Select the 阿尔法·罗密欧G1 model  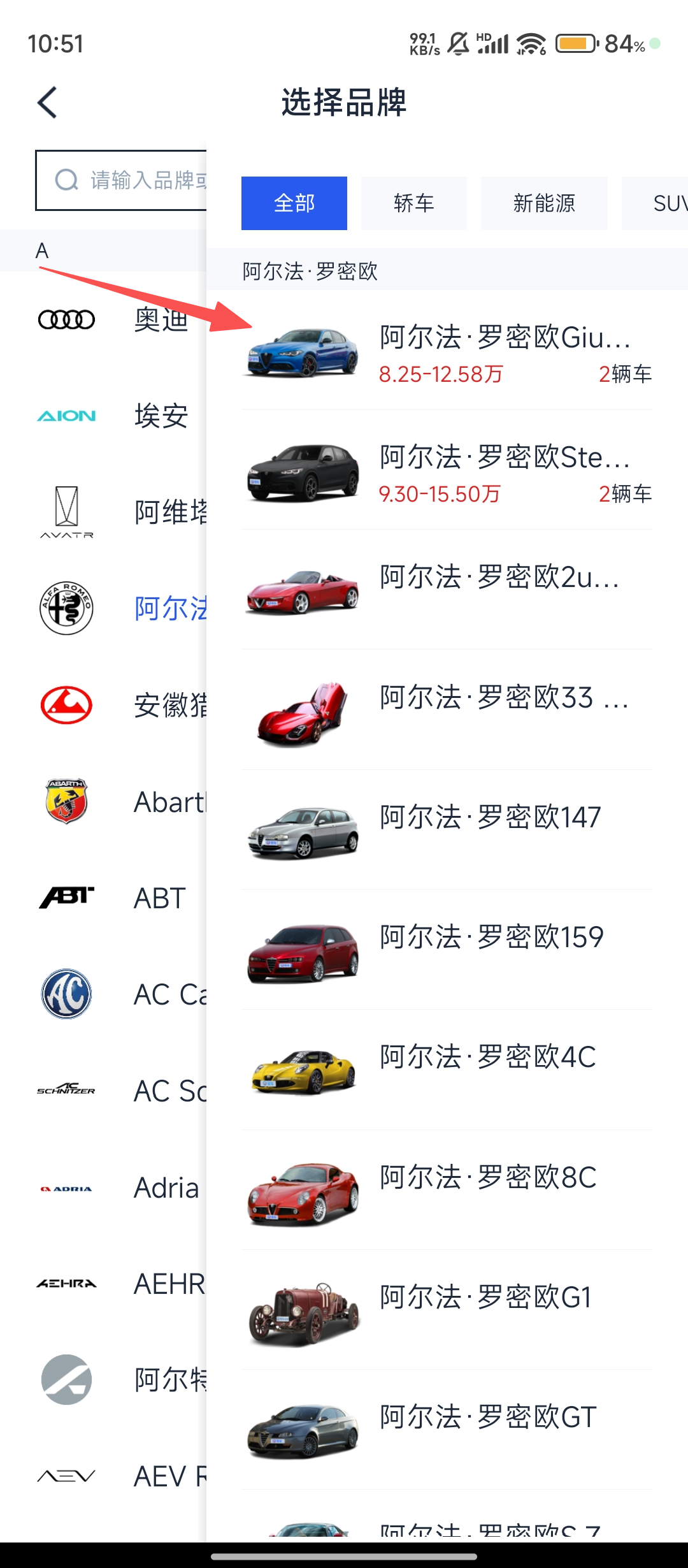(446, 1309)
